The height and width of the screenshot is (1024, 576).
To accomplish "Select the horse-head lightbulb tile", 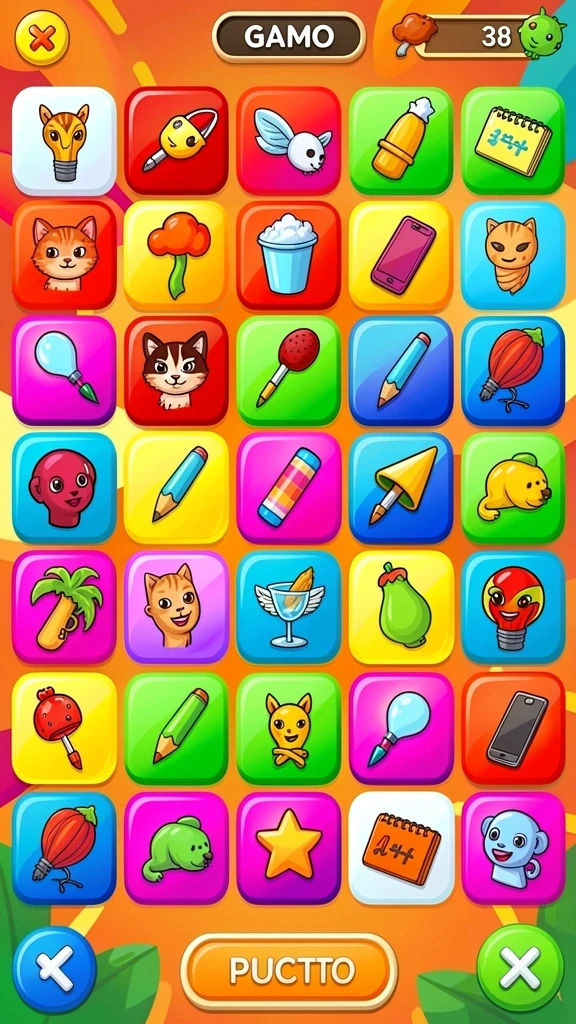I will click(64, 141).
